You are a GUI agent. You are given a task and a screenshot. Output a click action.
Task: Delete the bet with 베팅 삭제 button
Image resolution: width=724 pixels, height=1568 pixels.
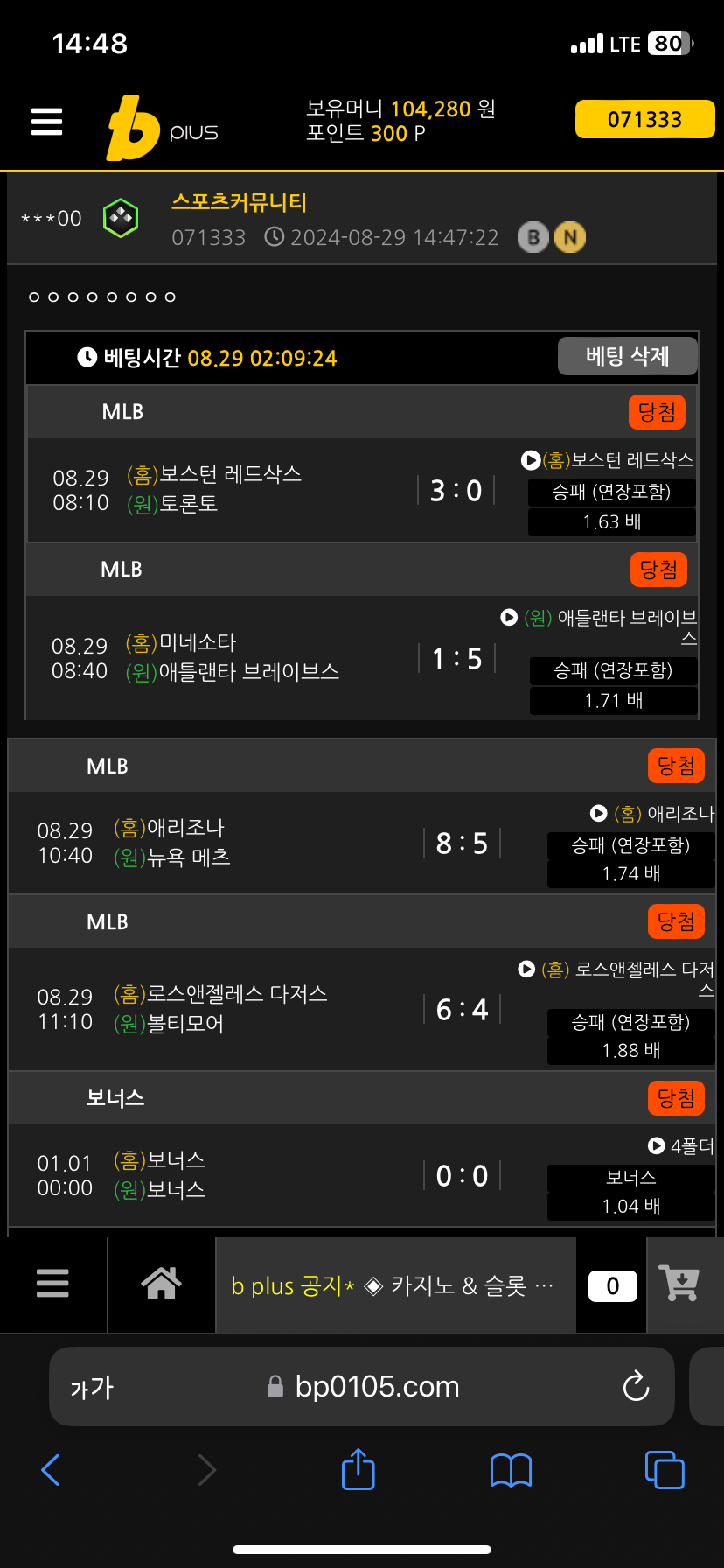(627, 356)
